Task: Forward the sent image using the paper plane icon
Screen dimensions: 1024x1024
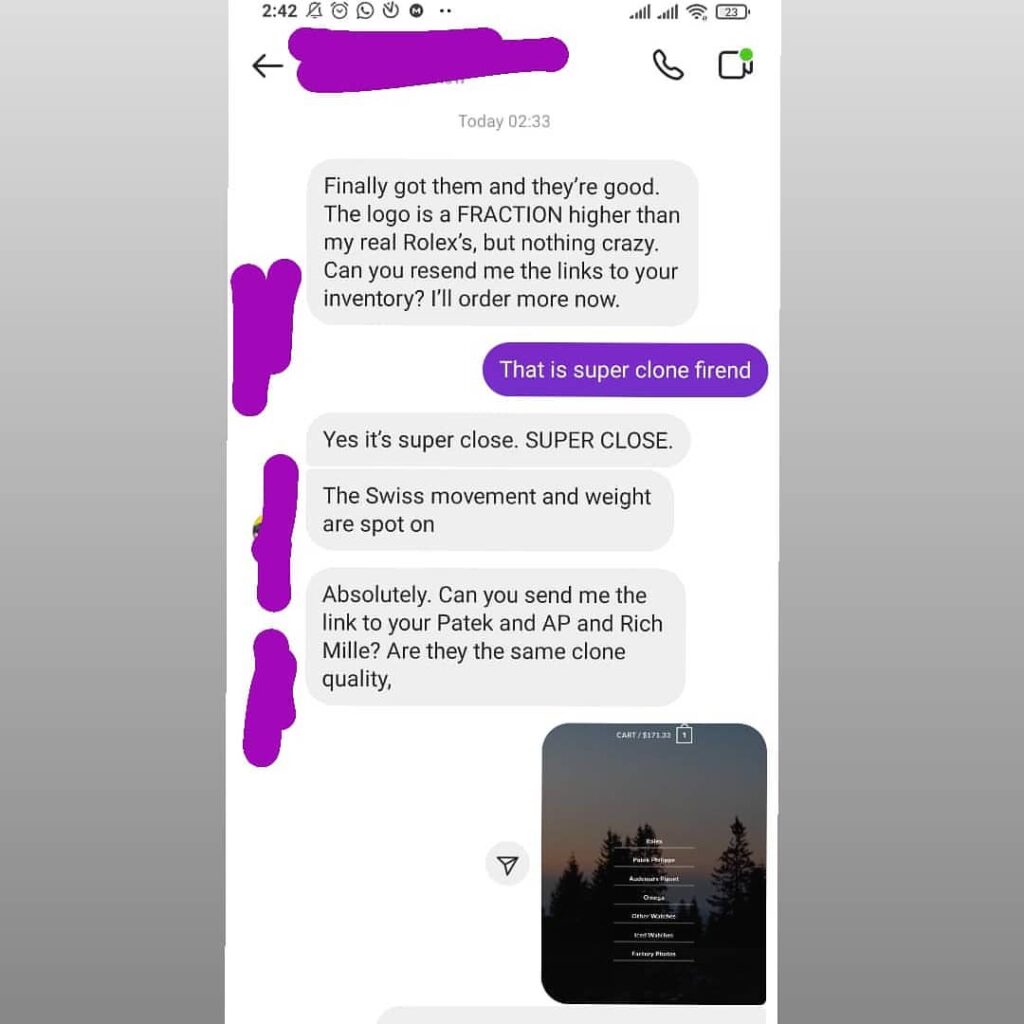Action: [x=507, y=865]
